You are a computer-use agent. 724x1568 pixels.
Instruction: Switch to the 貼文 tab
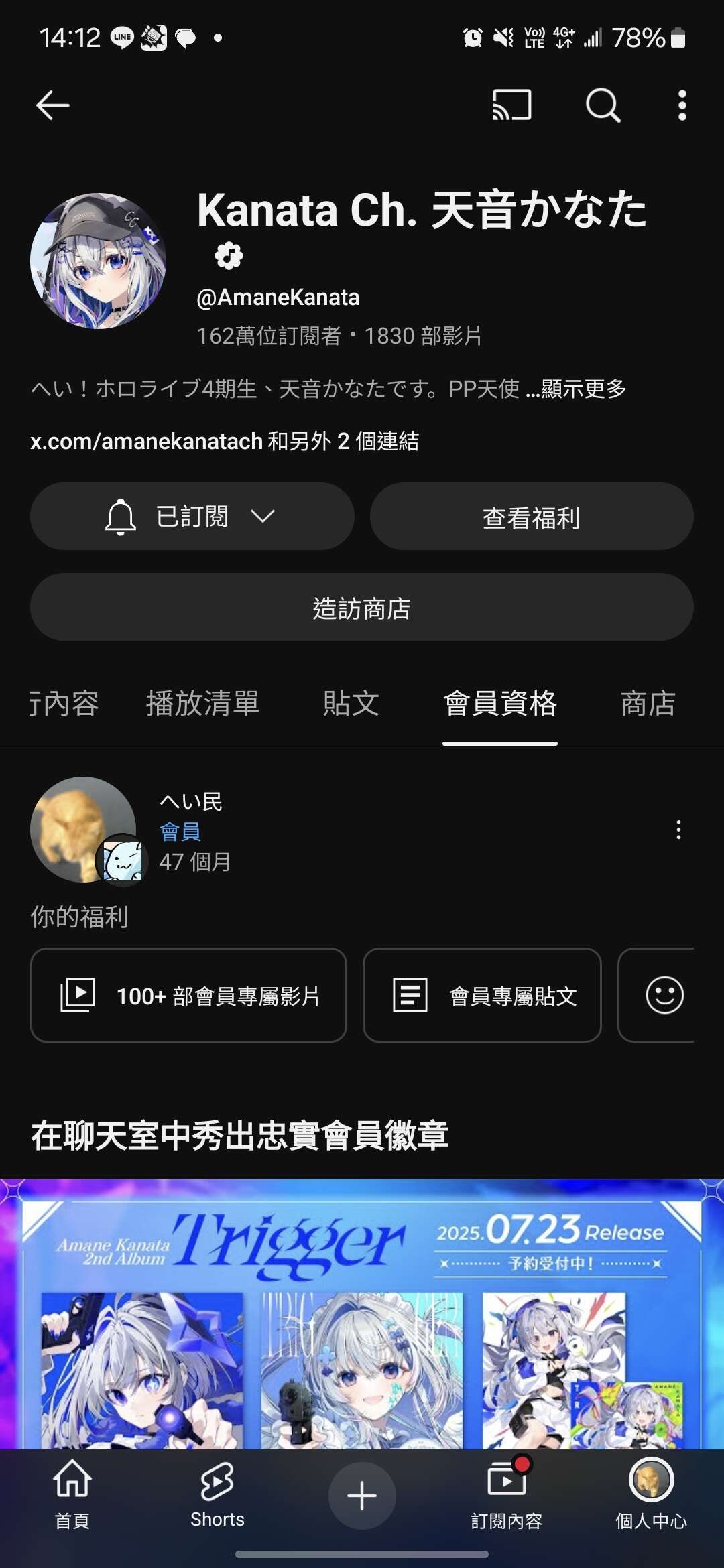tap(351, 704)
